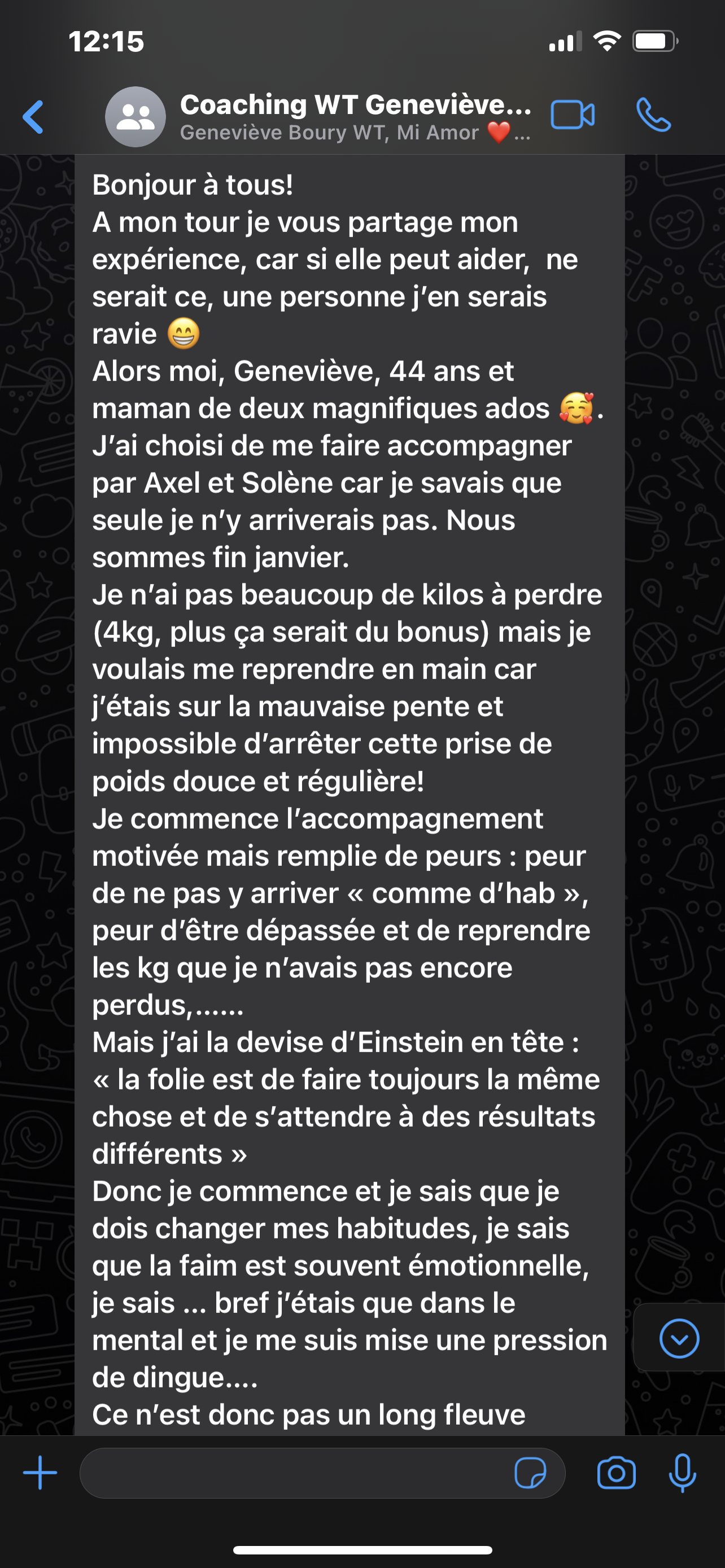Image resolution: width=725 pixels, height=1568 pixels.
Task: Open Coaching WT Geneviève group info
Action: pyautogui.click(x=355, y=116)
